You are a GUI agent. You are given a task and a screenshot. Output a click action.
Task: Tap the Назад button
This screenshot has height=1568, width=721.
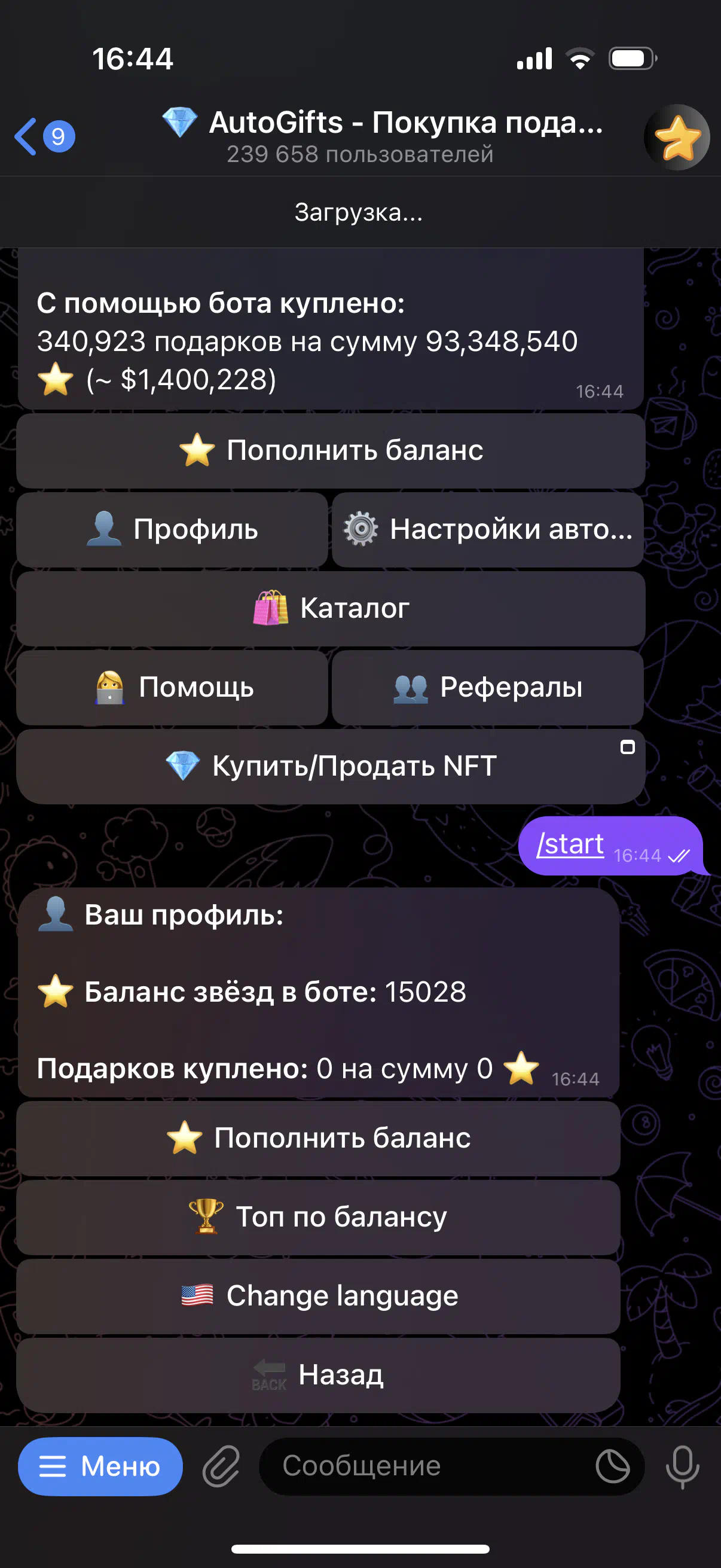[x=318, y=1375]
